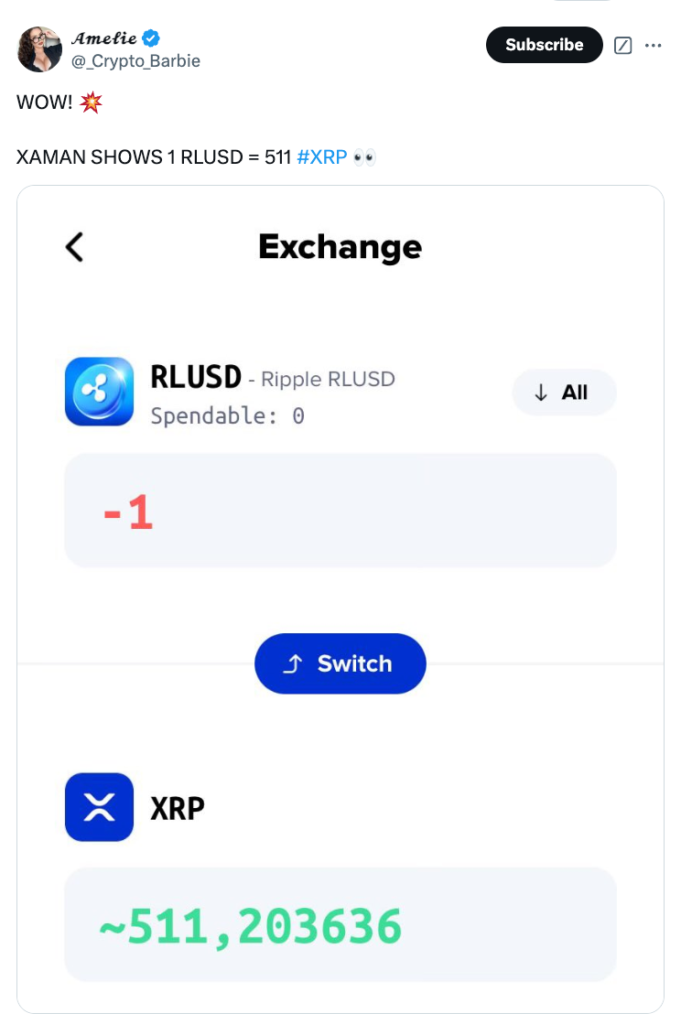681x1024 pixels.
Task: Subscribe to Amelie's account
Action: (544, 45)
